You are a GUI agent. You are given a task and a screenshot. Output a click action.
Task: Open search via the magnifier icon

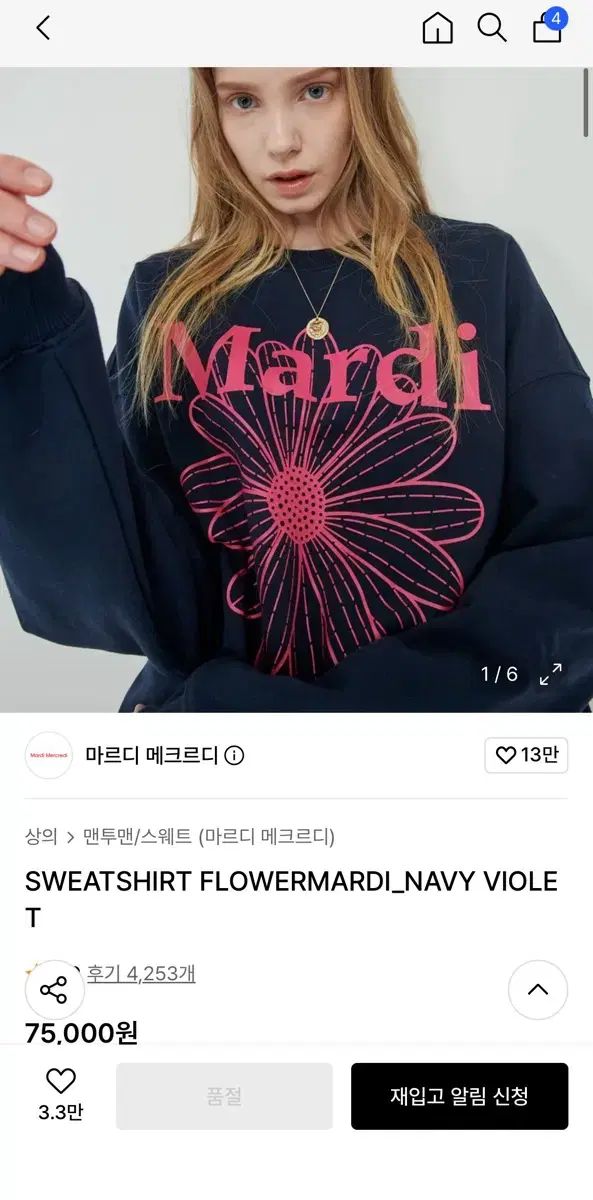tap(492, 28)
